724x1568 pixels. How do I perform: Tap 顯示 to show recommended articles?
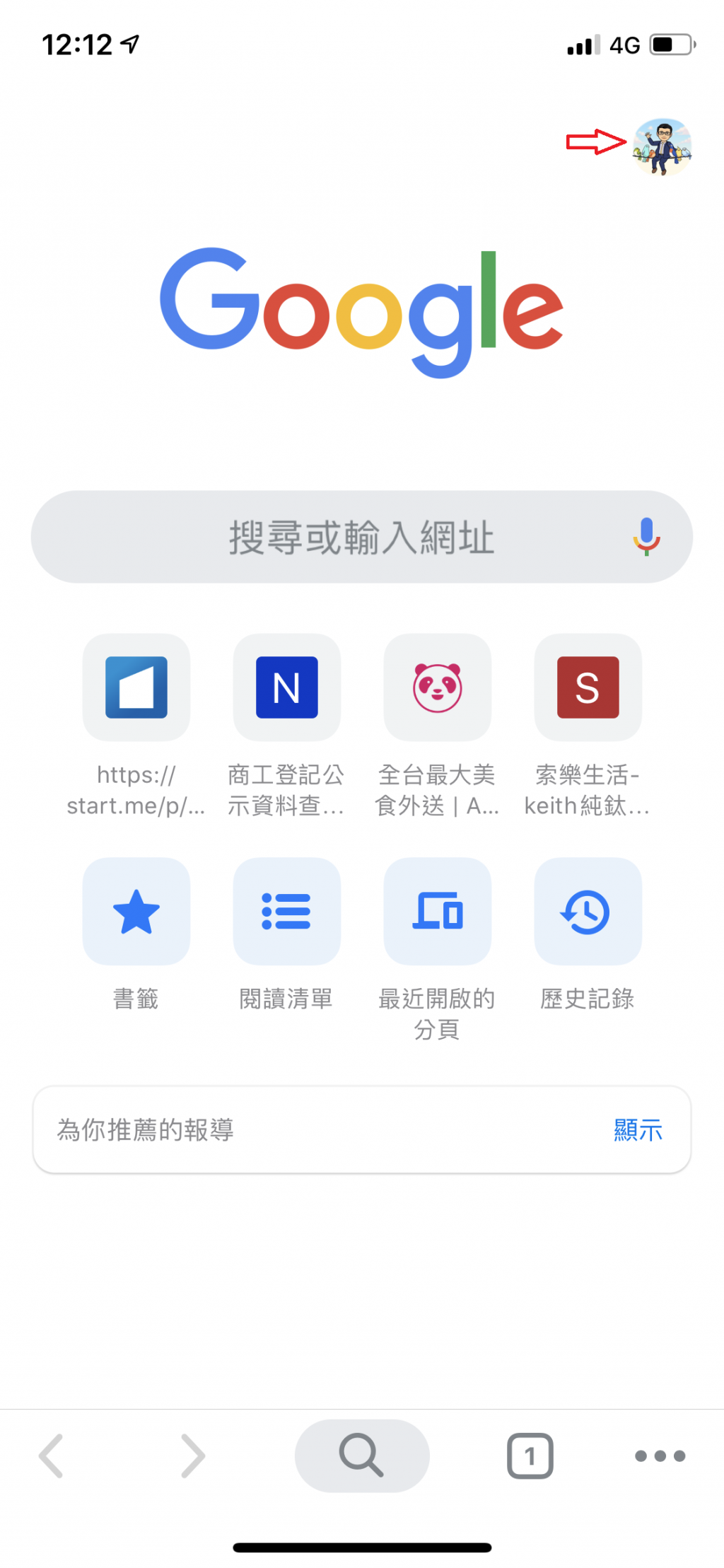[x=638, y=1130]
